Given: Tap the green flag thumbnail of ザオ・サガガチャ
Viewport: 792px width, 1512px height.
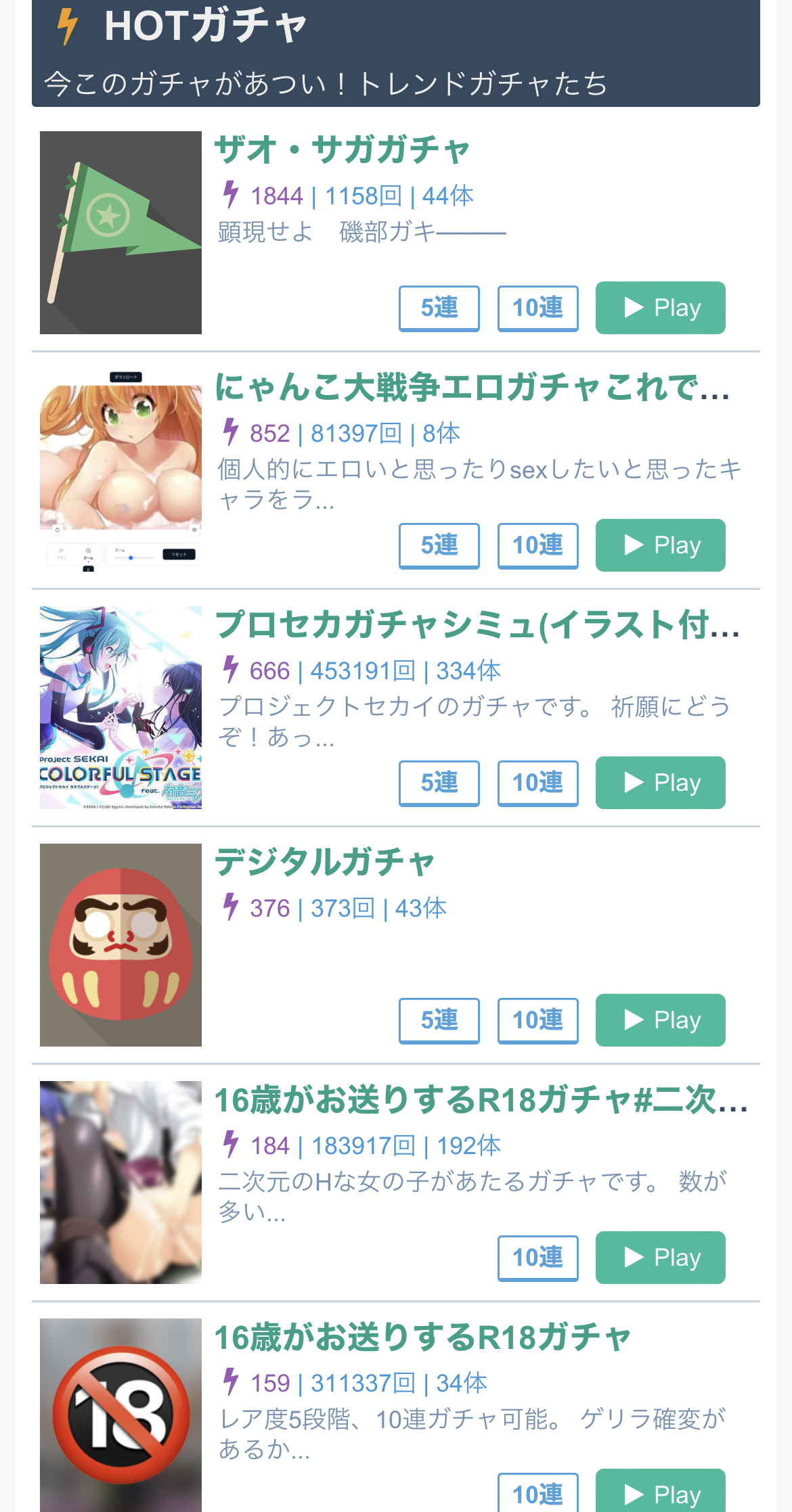Looking at the screenshot, I should (x=120, y=233).
